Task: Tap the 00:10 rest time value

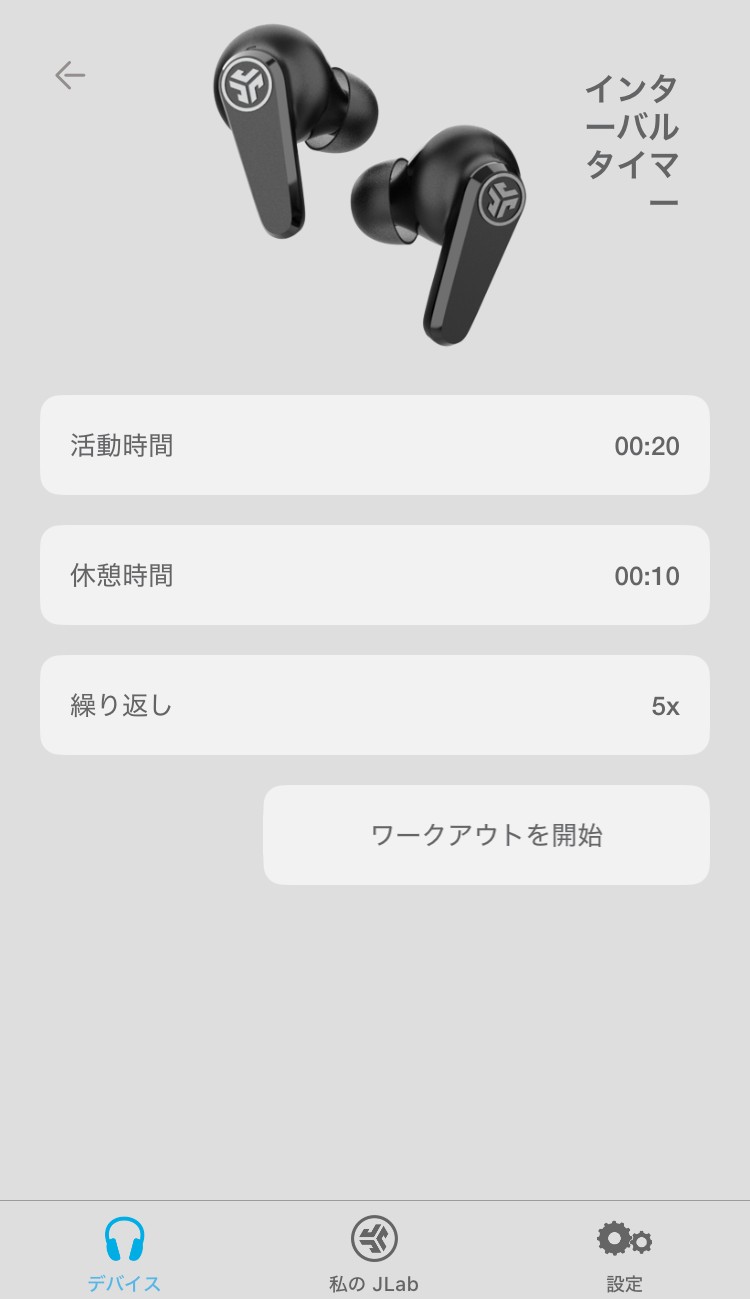Action: click(647, 575)
